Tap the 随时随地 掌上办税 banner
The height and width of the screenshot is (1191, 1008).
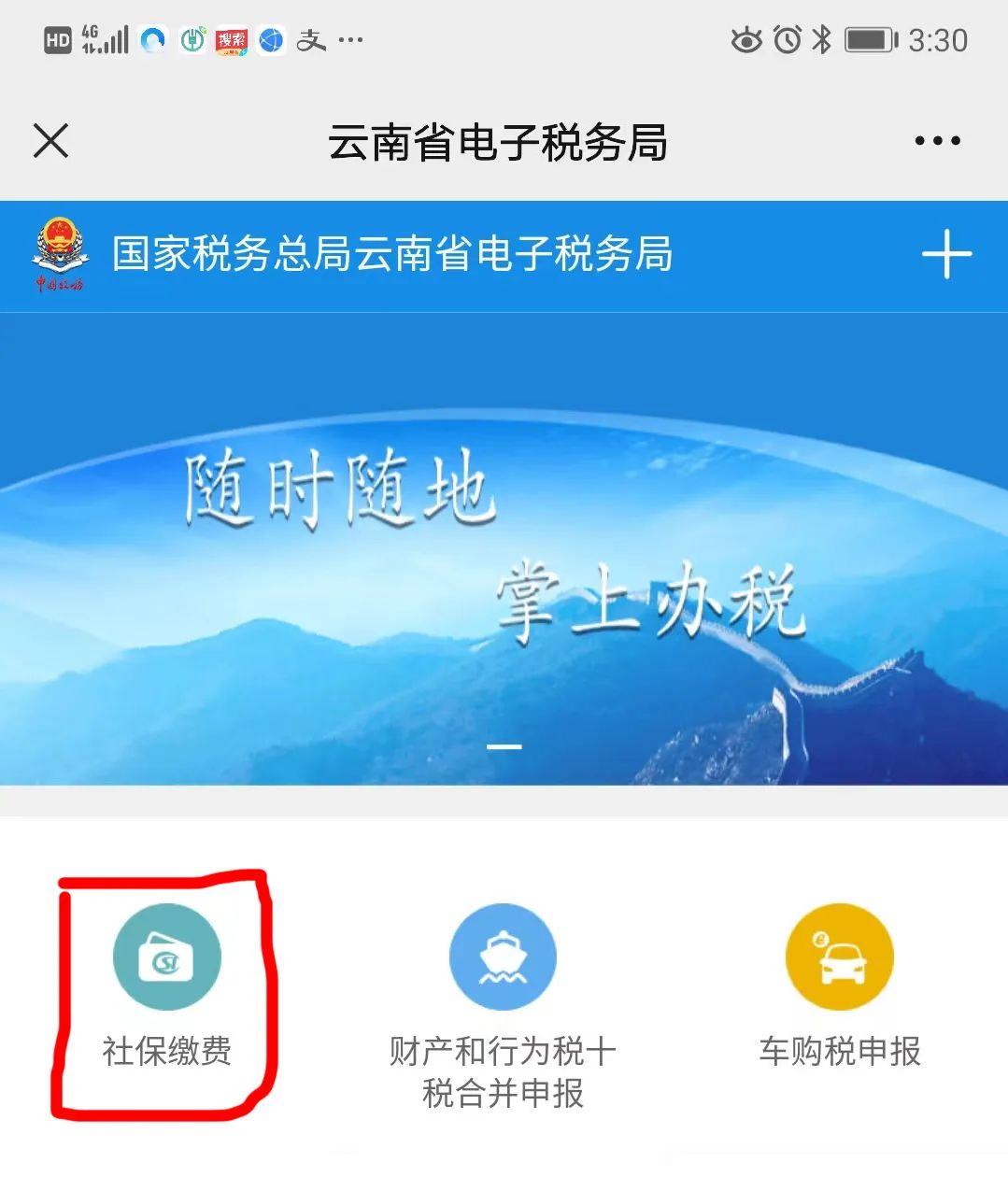pos(504,548)
